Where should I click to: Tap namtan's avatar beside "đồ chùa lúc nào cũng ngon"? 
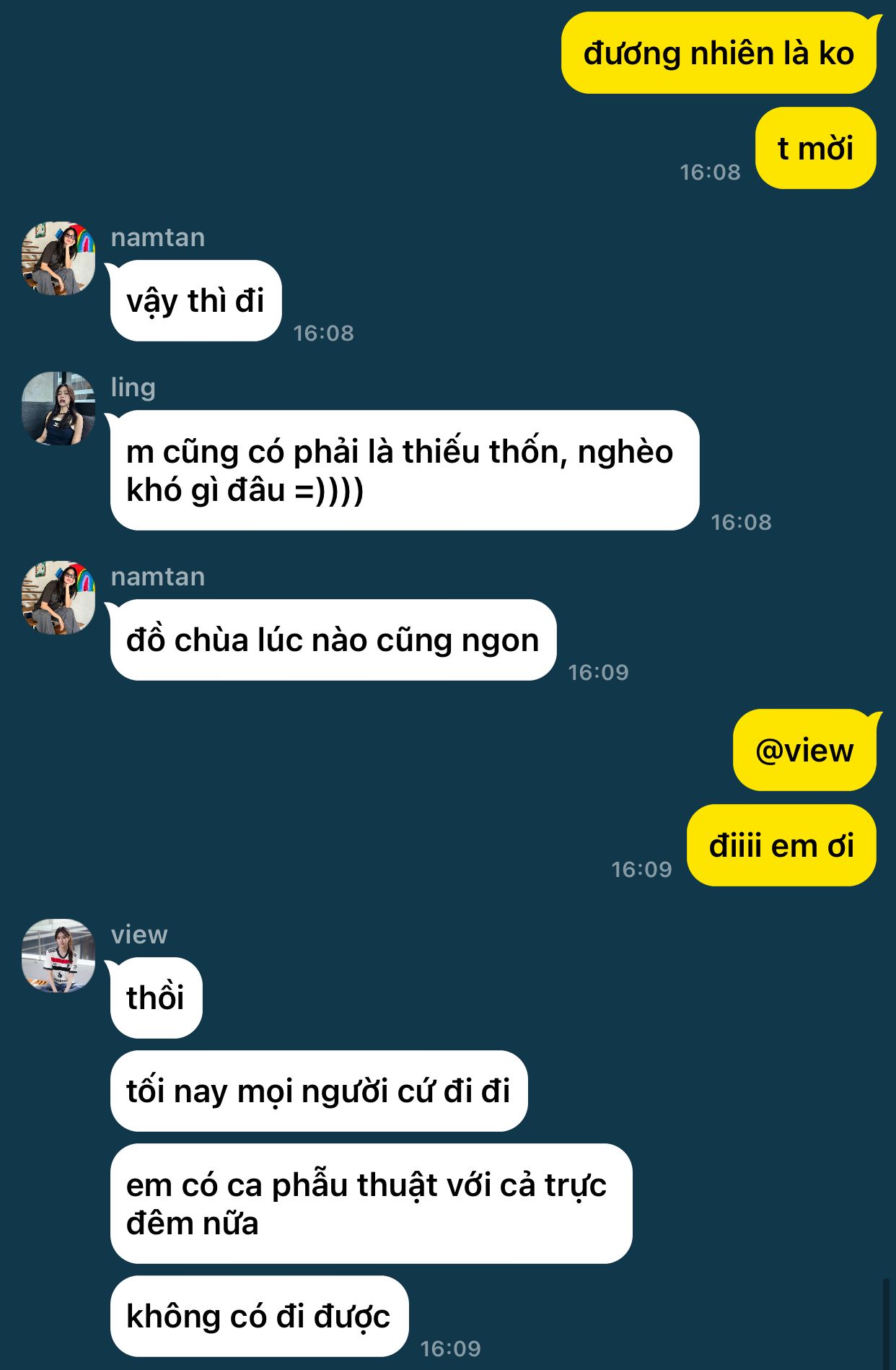pyautogui.click(x=58, y=598)
